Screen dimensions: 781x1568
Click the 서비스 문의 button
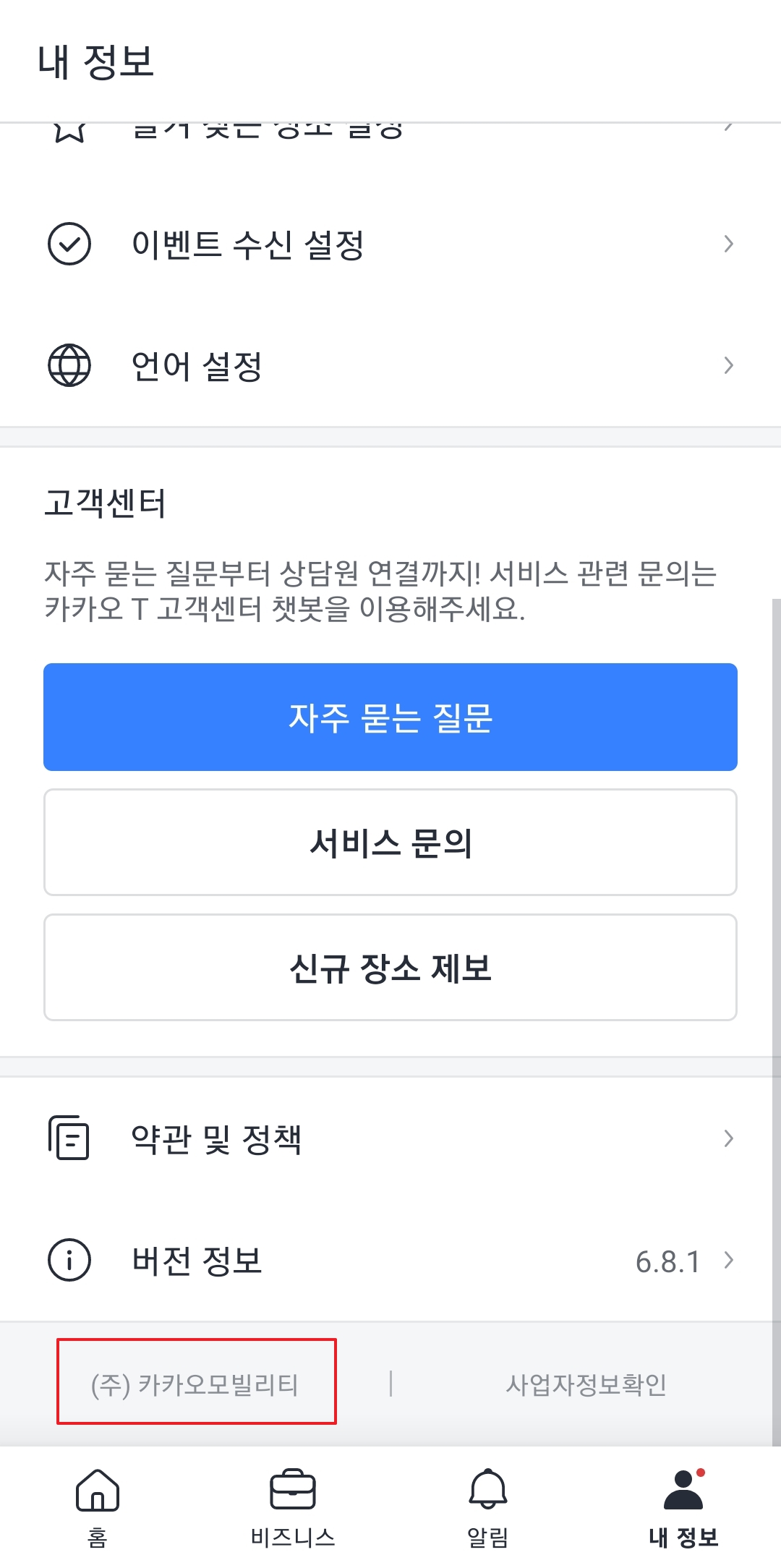[x=390, y=842]
